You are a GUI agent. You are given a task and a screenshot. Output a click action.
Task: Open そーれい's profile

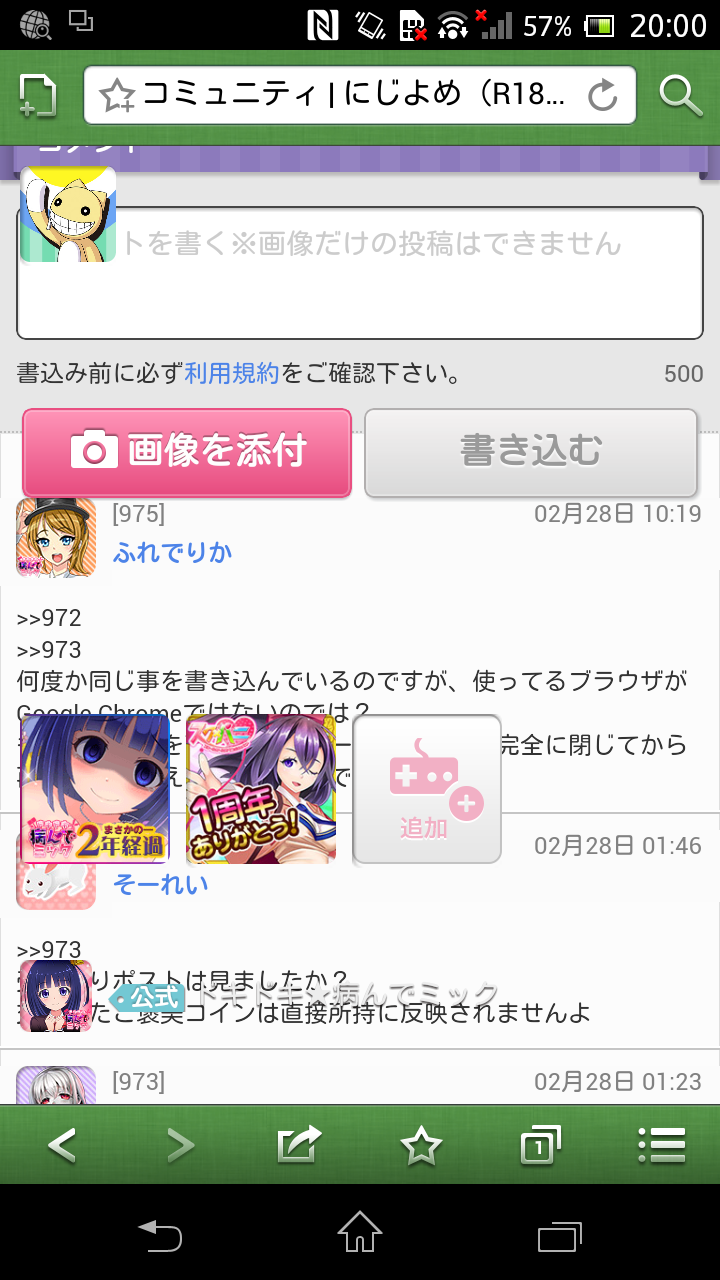(160, 884)
